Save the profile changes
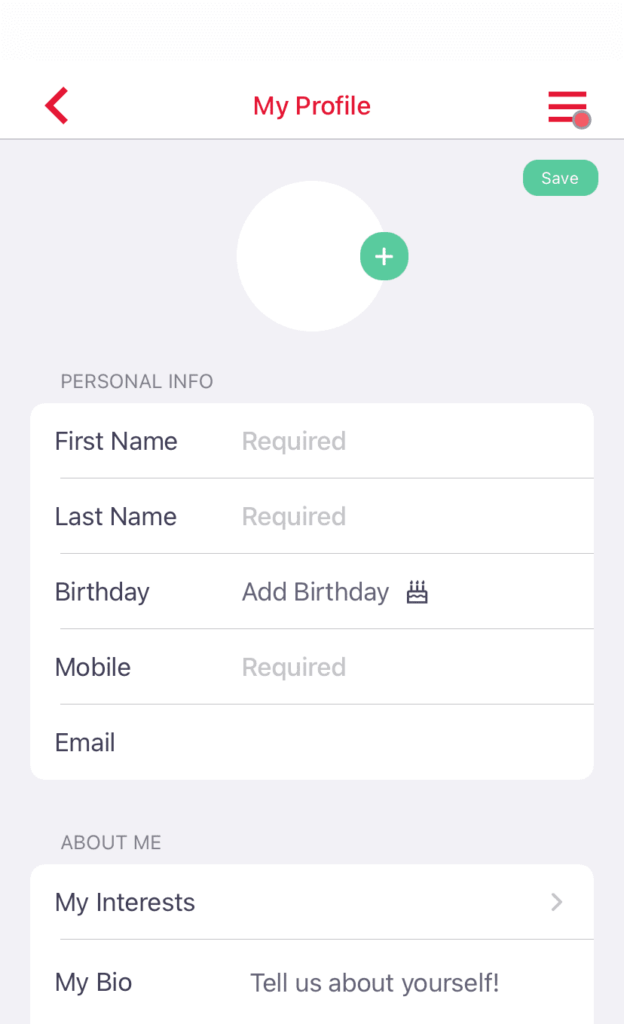624x1024 pixels. 560,178
